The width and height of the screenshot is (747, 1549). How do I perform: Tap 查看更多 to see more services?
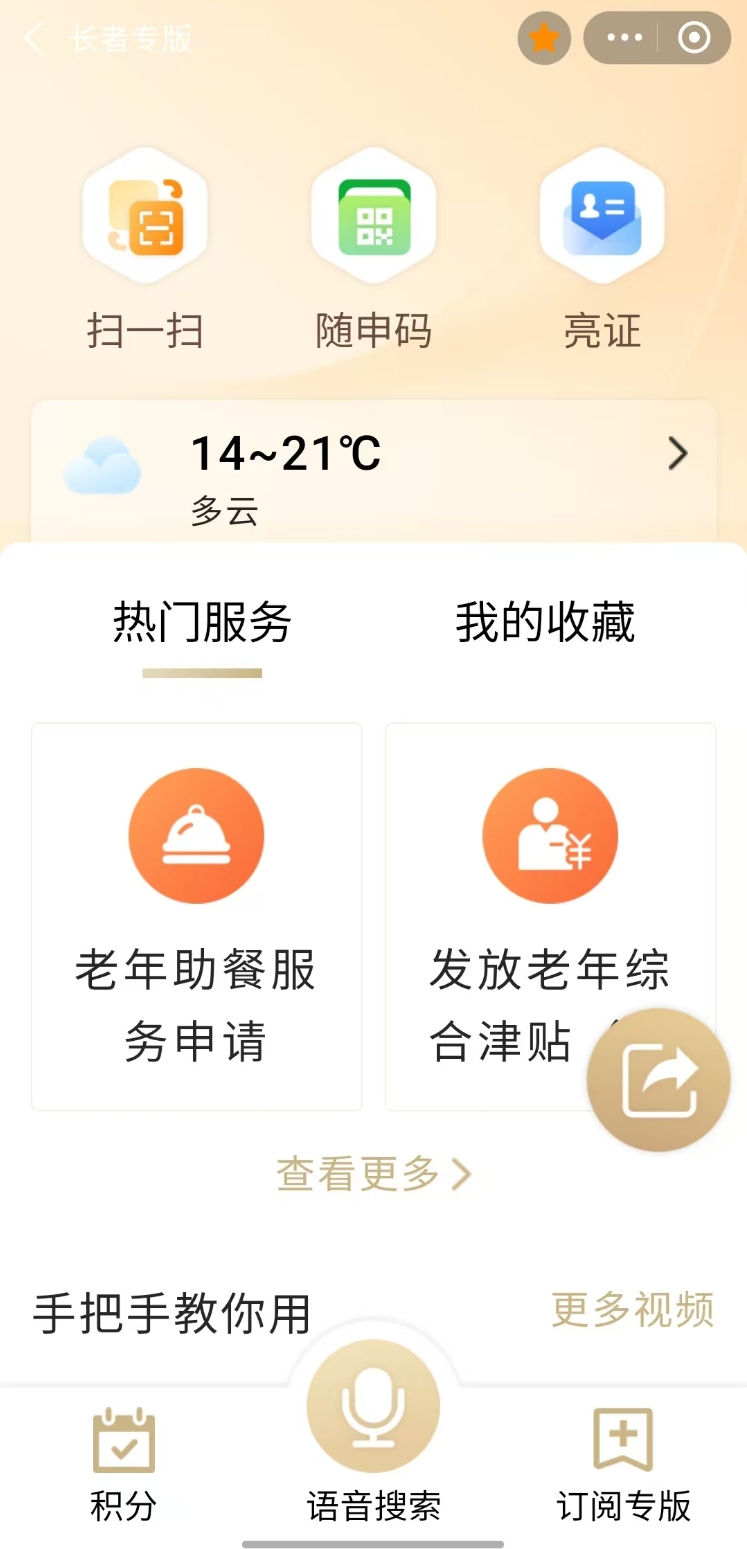coord(373,1174)
